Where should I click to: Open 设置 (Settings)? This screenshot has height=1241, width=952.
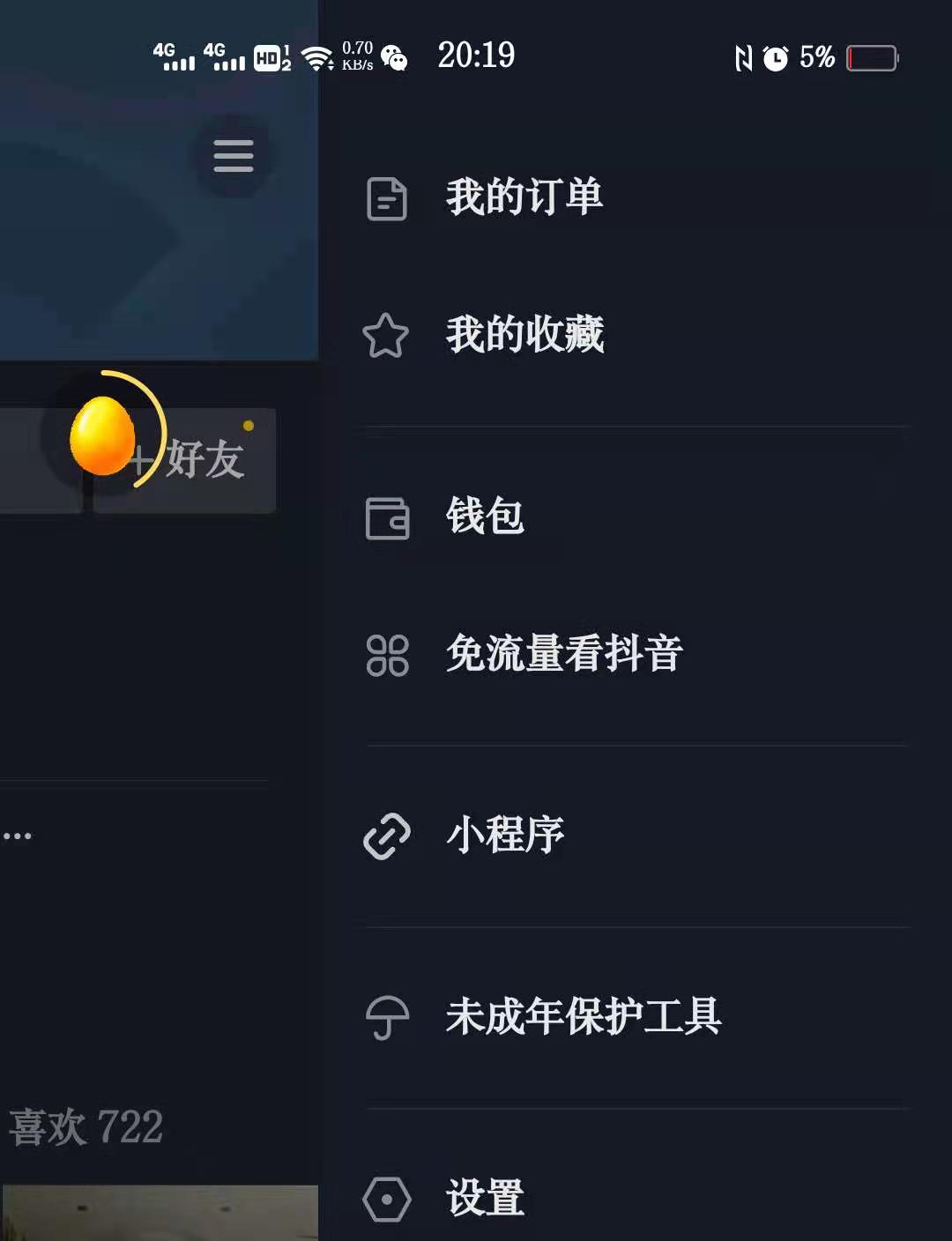[x=485, y=1199]
